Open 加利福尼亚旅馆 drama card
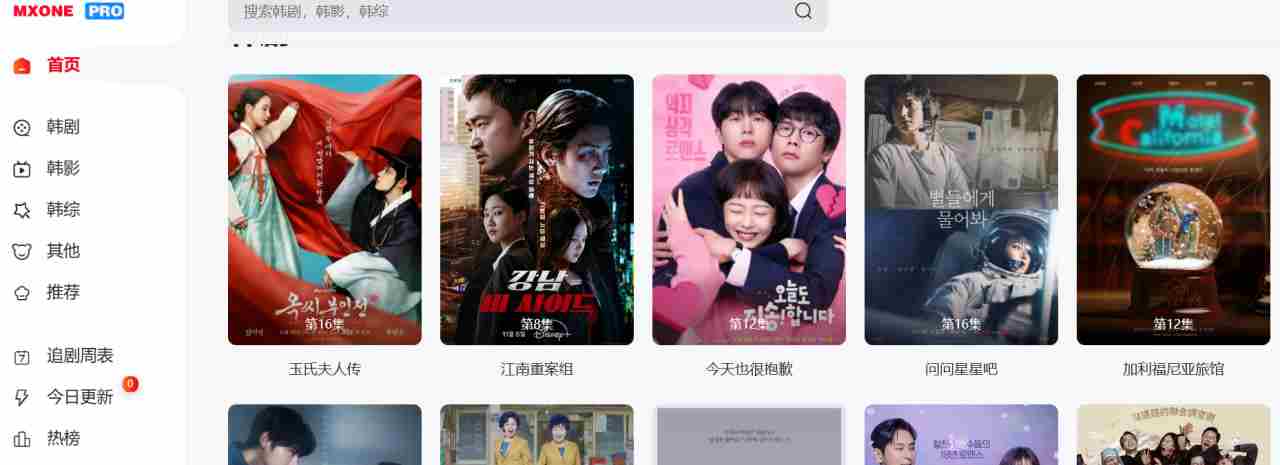This screenshot has height=465, width=1280. point(1172,210)
